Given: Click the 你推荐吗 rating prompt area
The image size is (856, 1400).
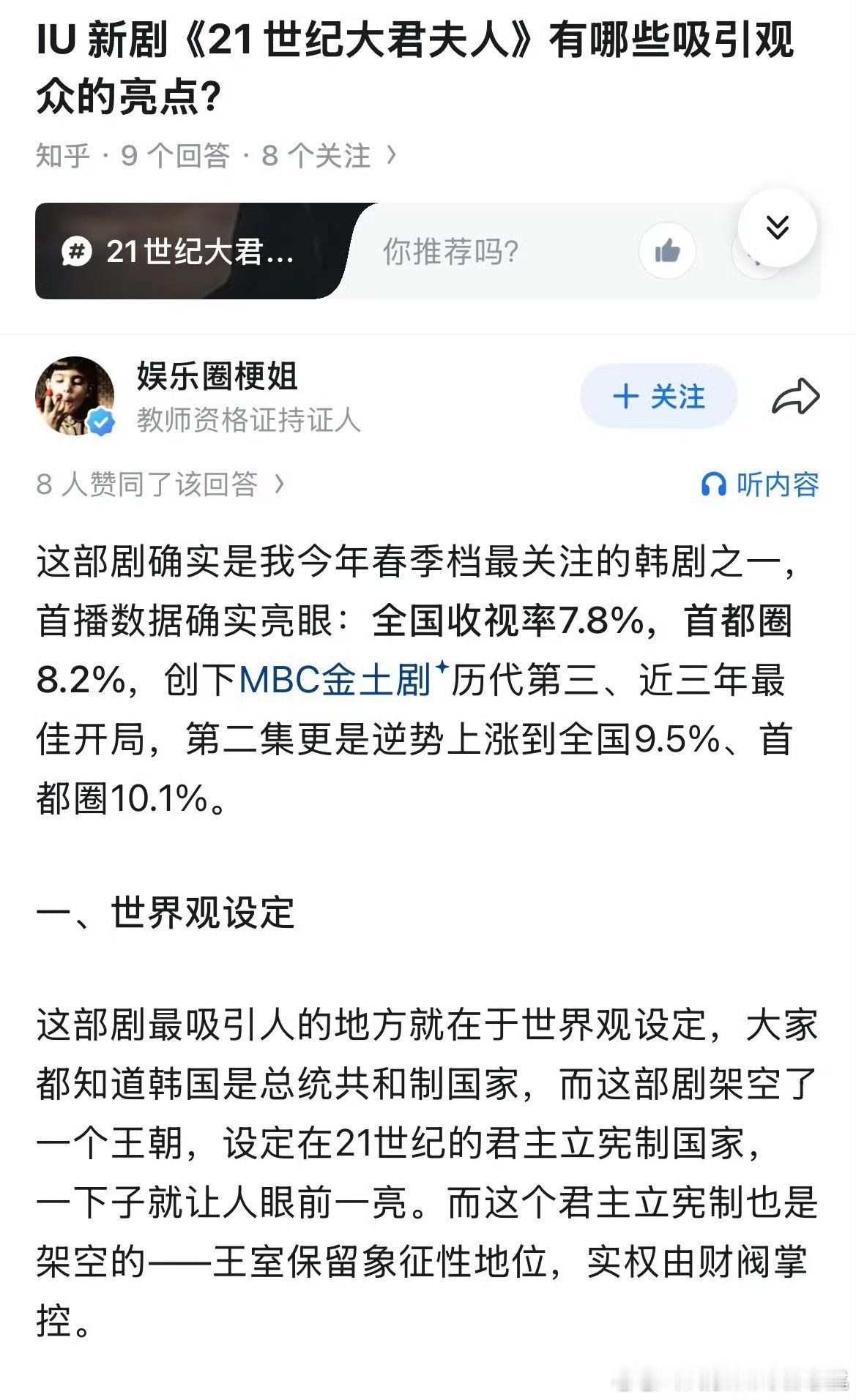Looking at the screenshot, I should pyautogui.click(x=449, y=252).
